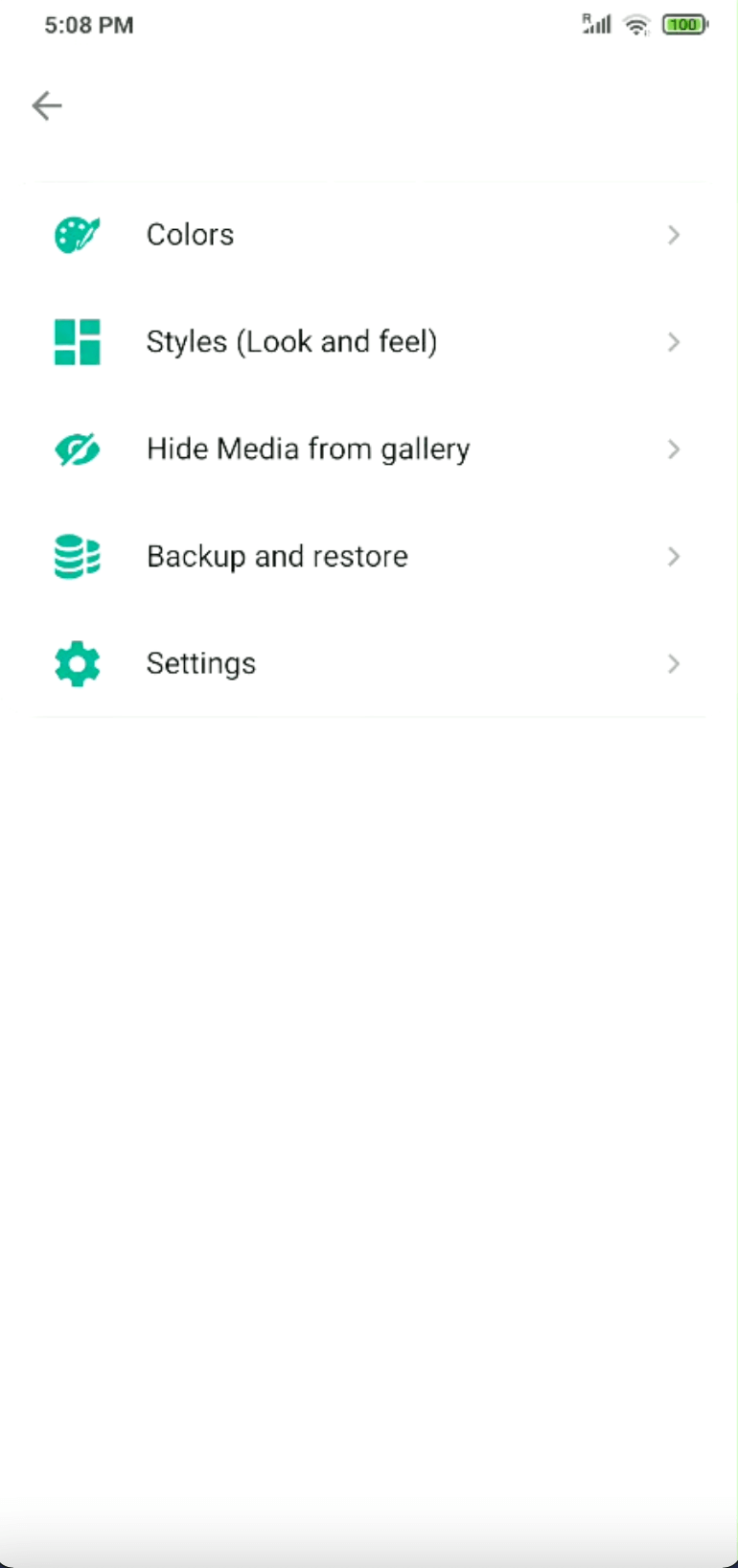Open Backup and restore

tap(277, 556)
